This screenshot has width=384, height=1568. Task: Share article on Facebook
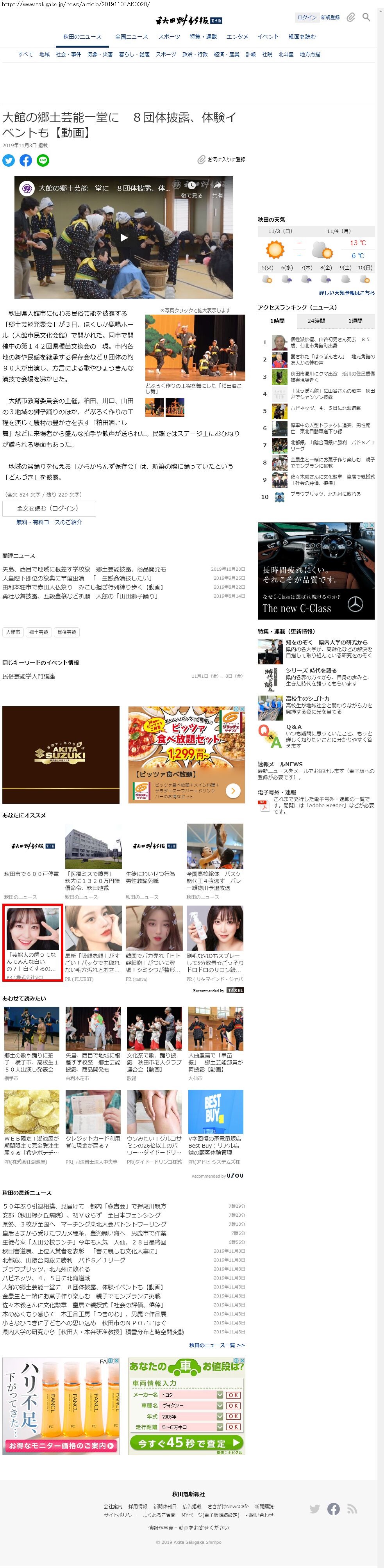[26, 160]
